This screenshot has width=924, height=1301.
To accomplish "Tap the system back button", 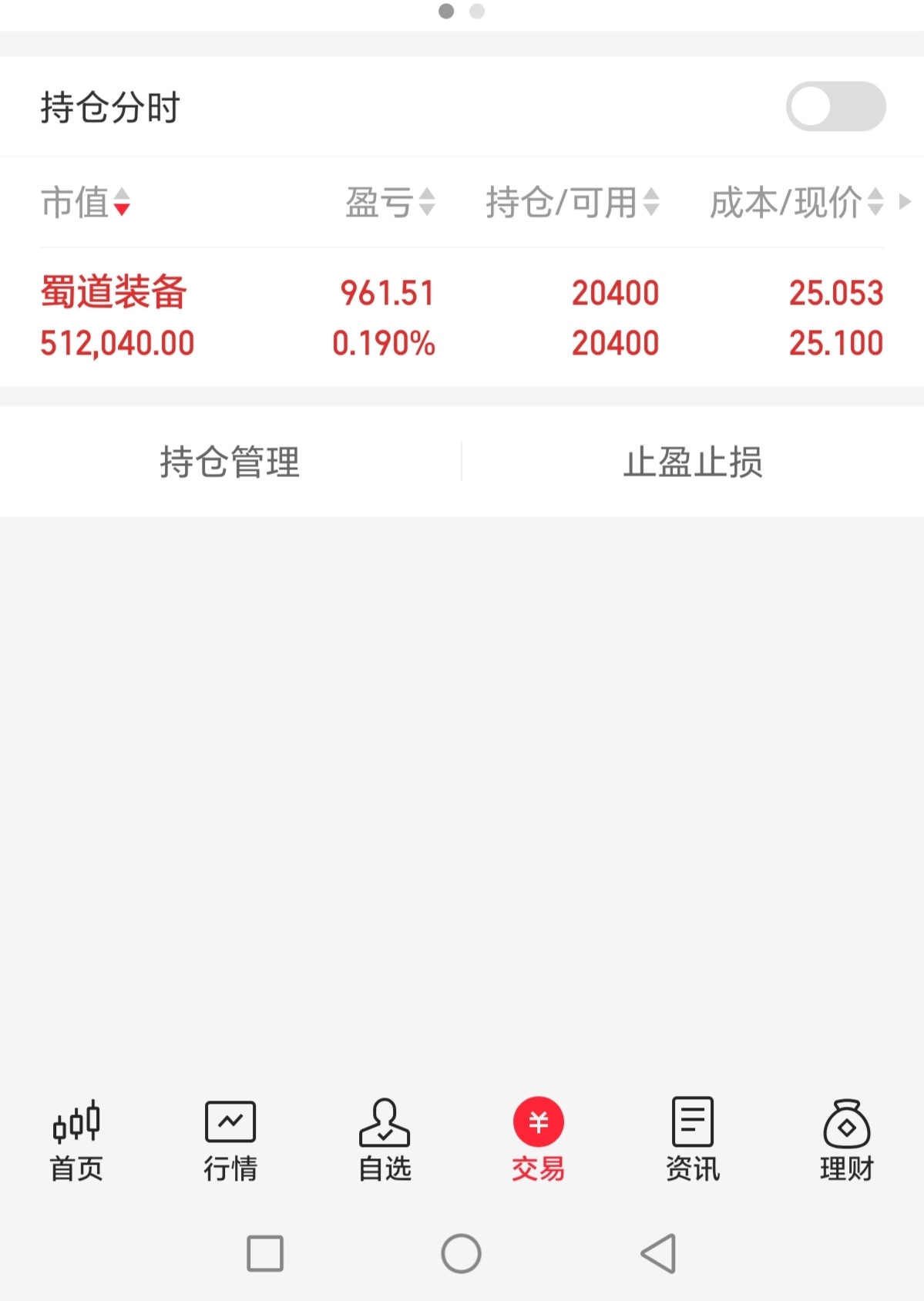I will (x=659, y=1253).
